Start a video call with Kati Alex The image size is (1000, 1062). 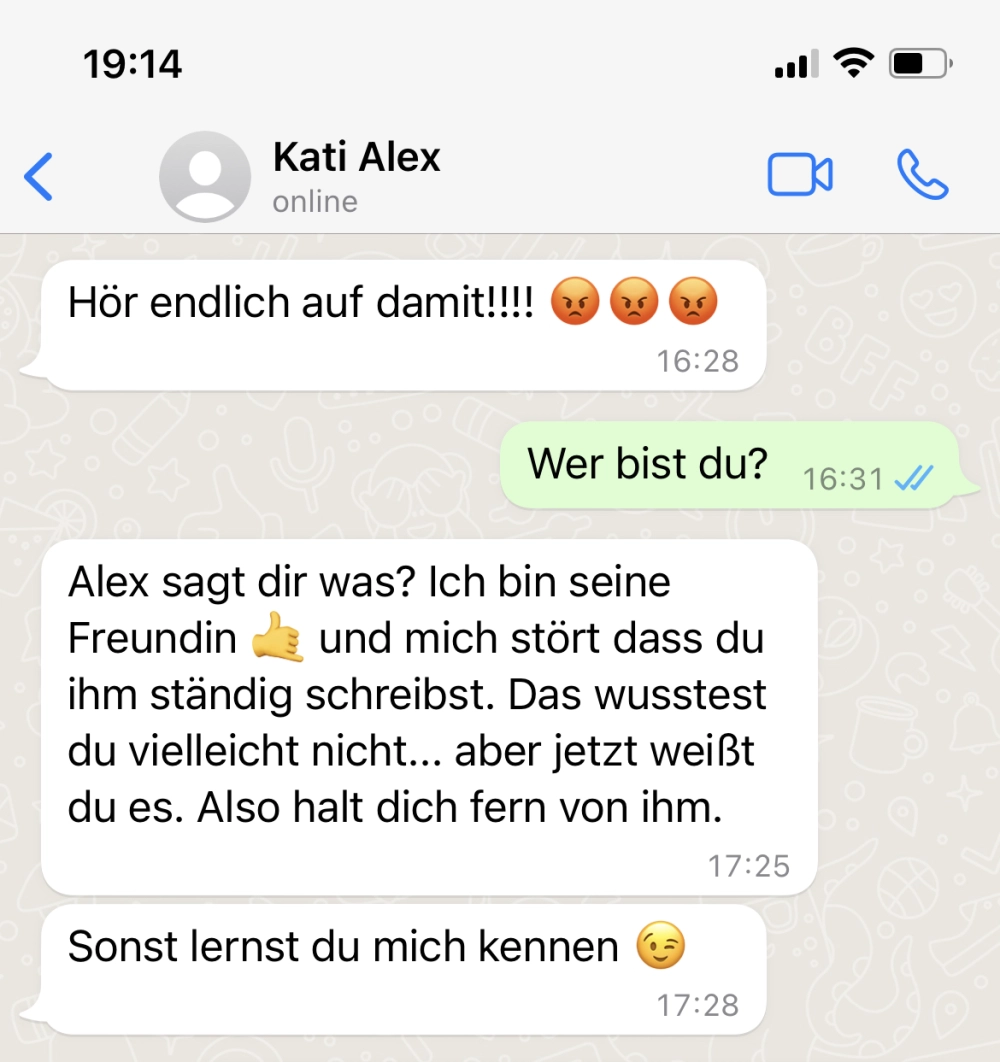[799, 175]
